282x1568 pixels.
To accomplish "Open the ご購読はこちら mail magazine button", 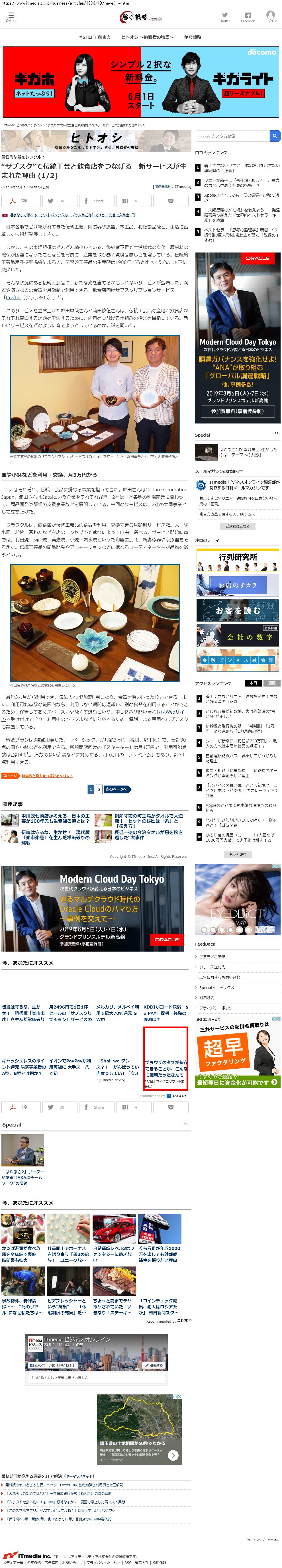I will click(x=238, y=526).
